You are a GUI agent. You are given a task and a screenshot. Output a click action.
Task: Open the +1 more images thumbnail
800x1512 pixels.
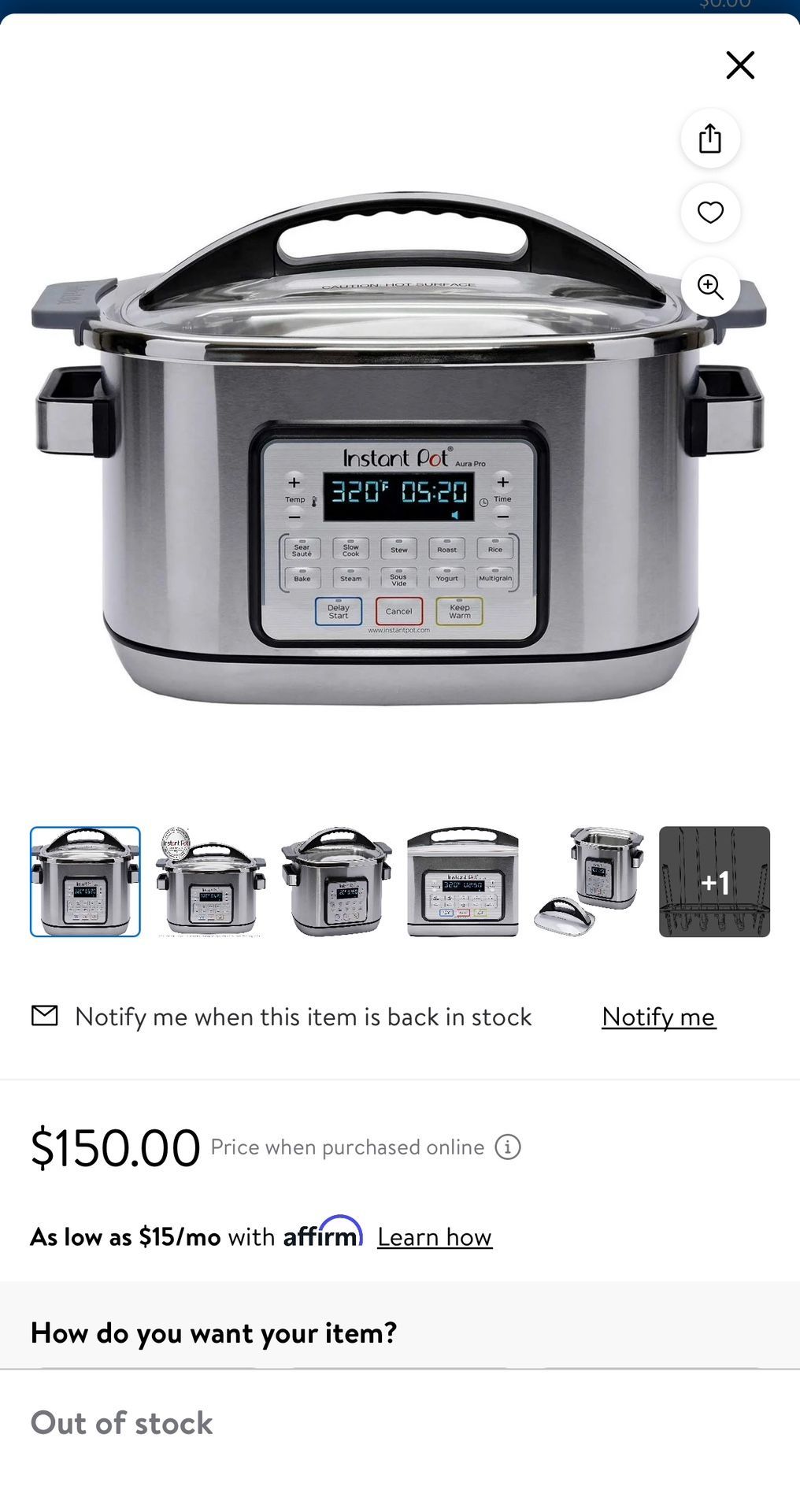pos(714,881)
